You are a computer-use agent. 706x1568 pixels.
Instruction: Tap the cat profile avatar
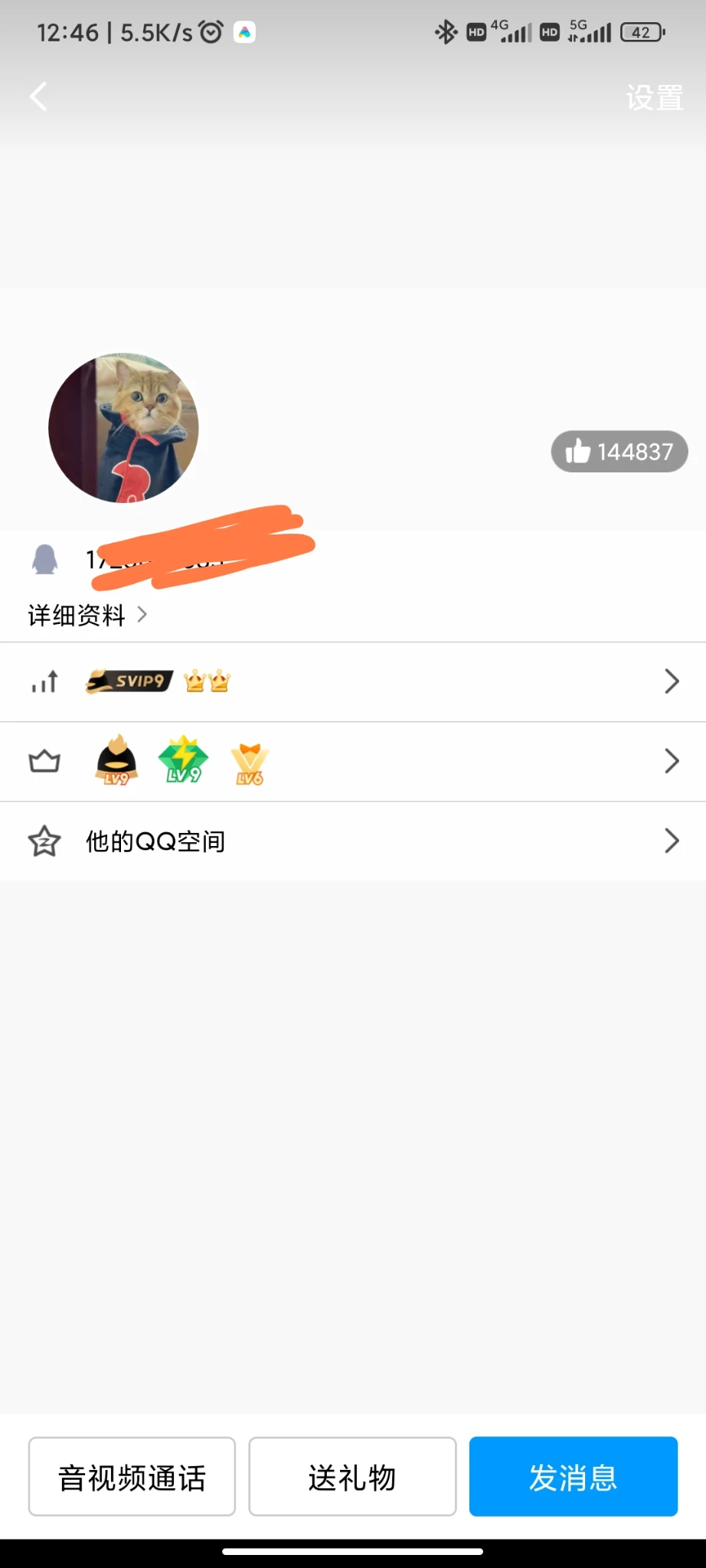point(123,428)
